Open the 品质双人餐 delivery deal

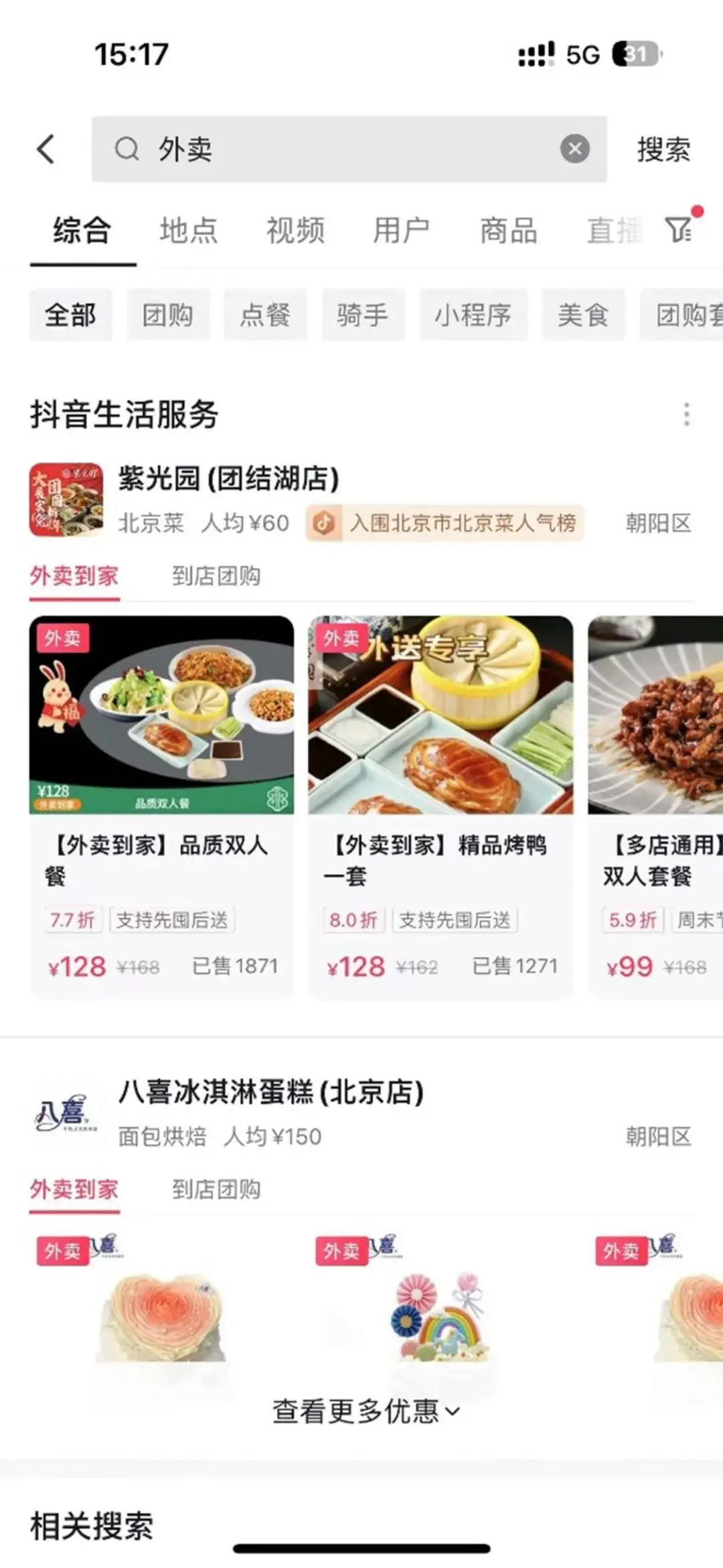click(x=161, y=807)
